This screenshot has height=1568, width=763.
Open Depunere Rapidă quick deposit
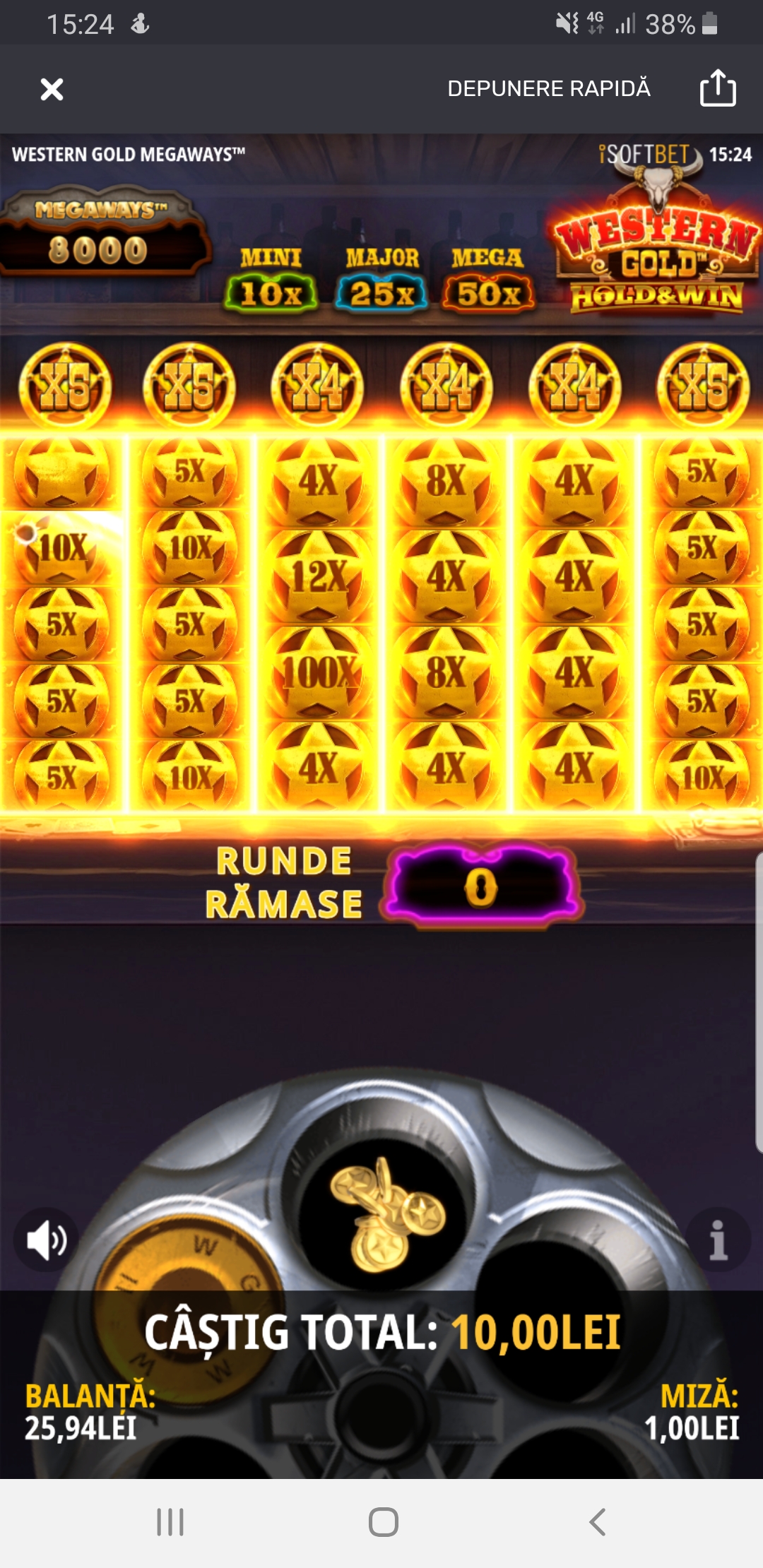coord(549,89)
